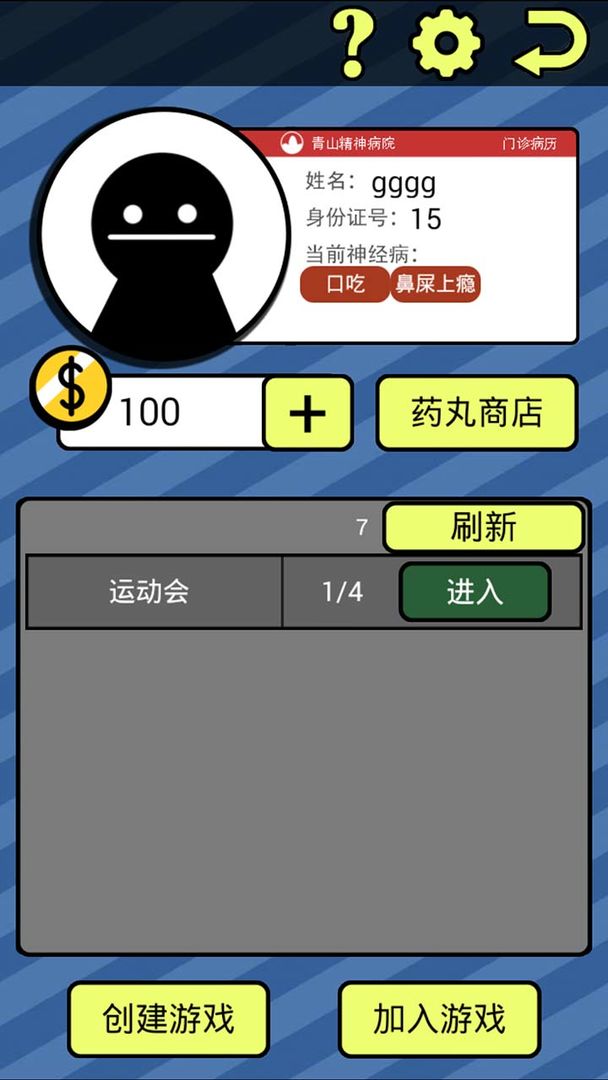
Task: Enter the 运动会 room via 进入
Action: click(x=475, y=592)
